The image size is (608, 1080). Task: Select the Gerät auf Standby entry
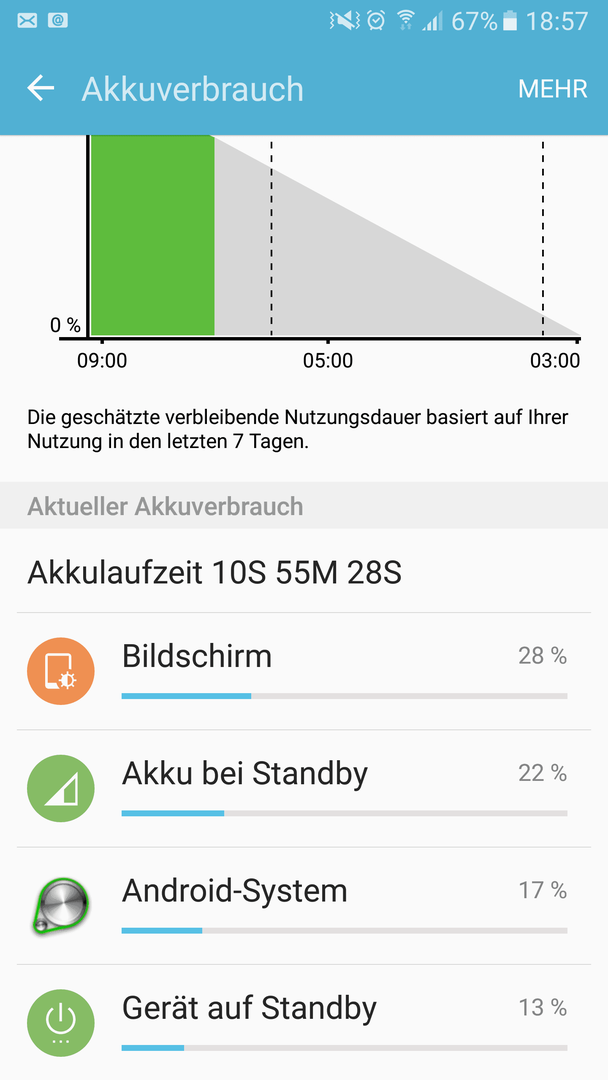pos(304,1022)
